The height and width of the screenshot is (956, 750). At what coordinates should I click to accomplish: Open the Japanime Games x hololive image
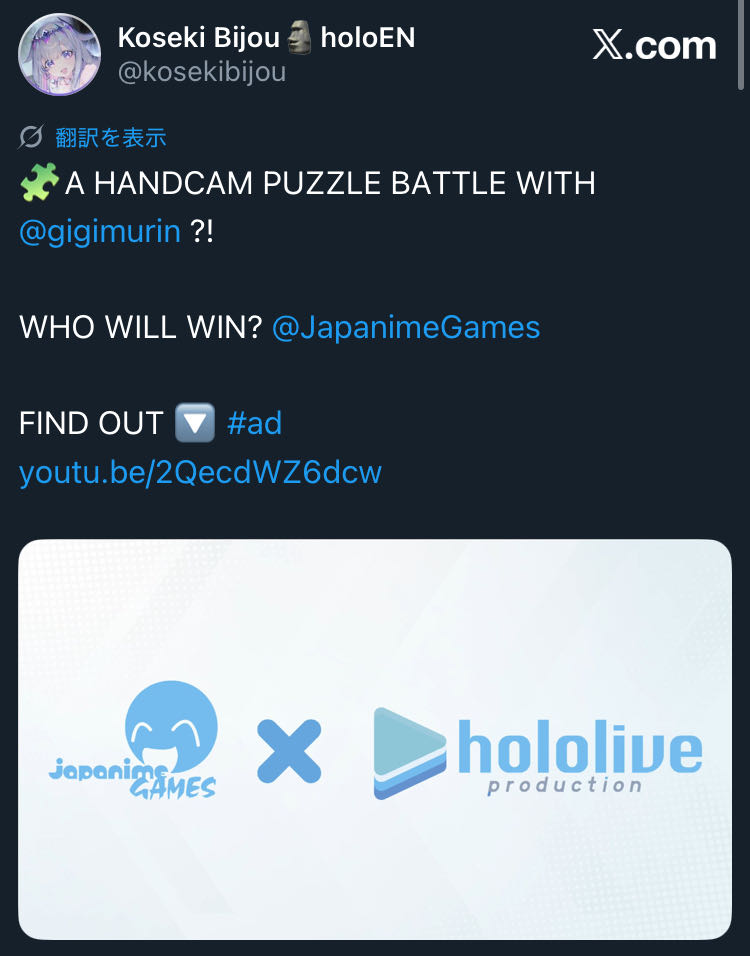(x=375, y=740)
